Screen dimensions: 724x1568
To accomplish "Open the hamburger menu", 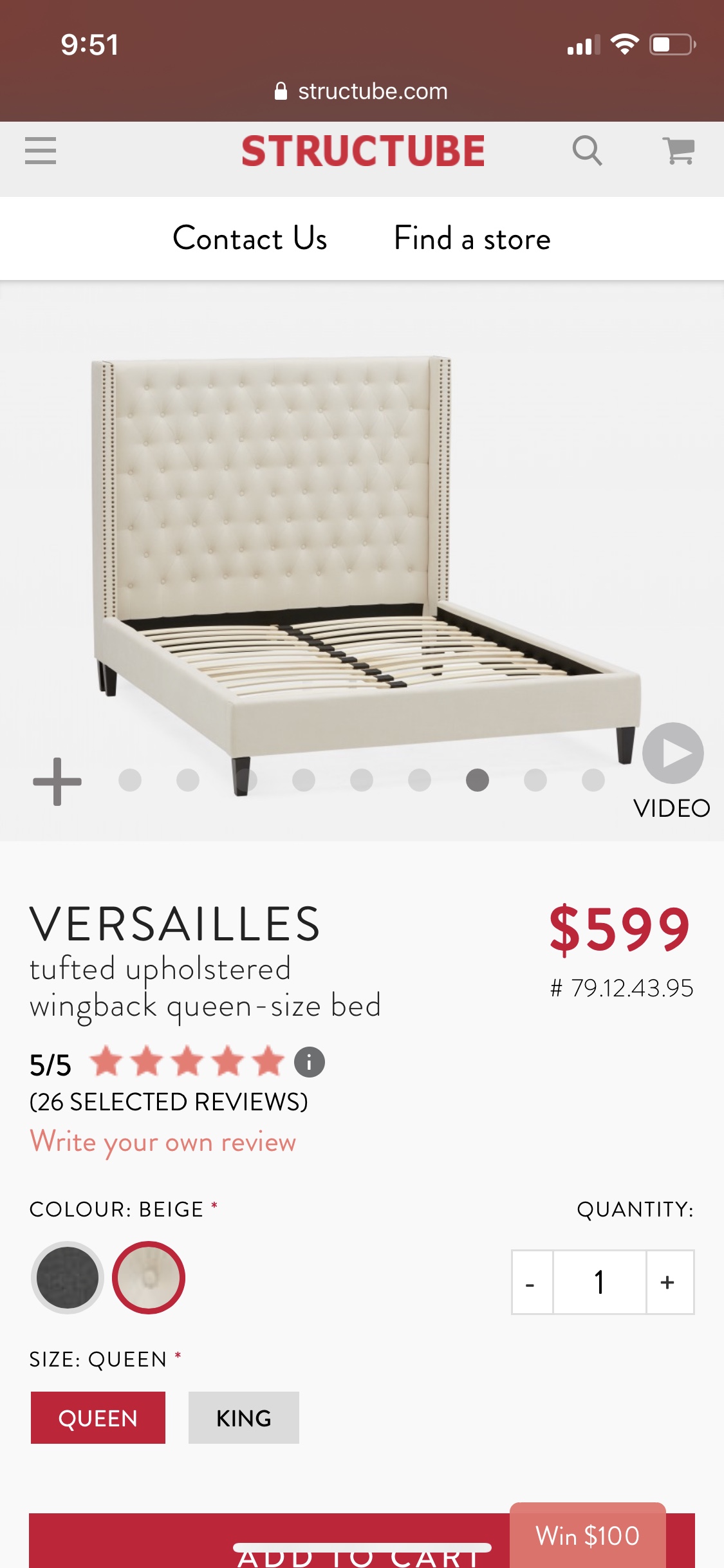I will (41, 151).
